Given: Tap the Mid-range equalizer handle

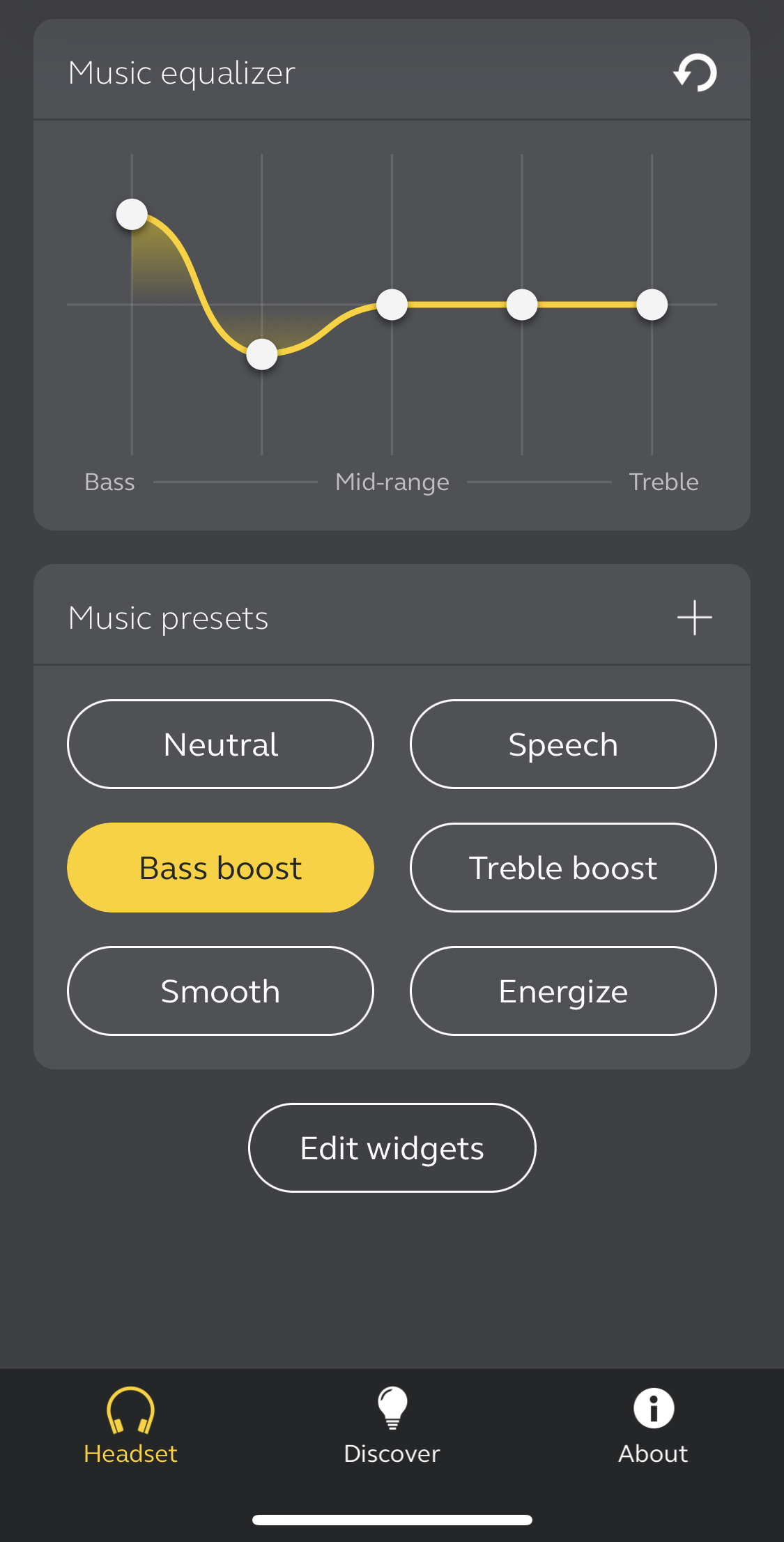Looking at the screenshot, I should pos(392,305).
